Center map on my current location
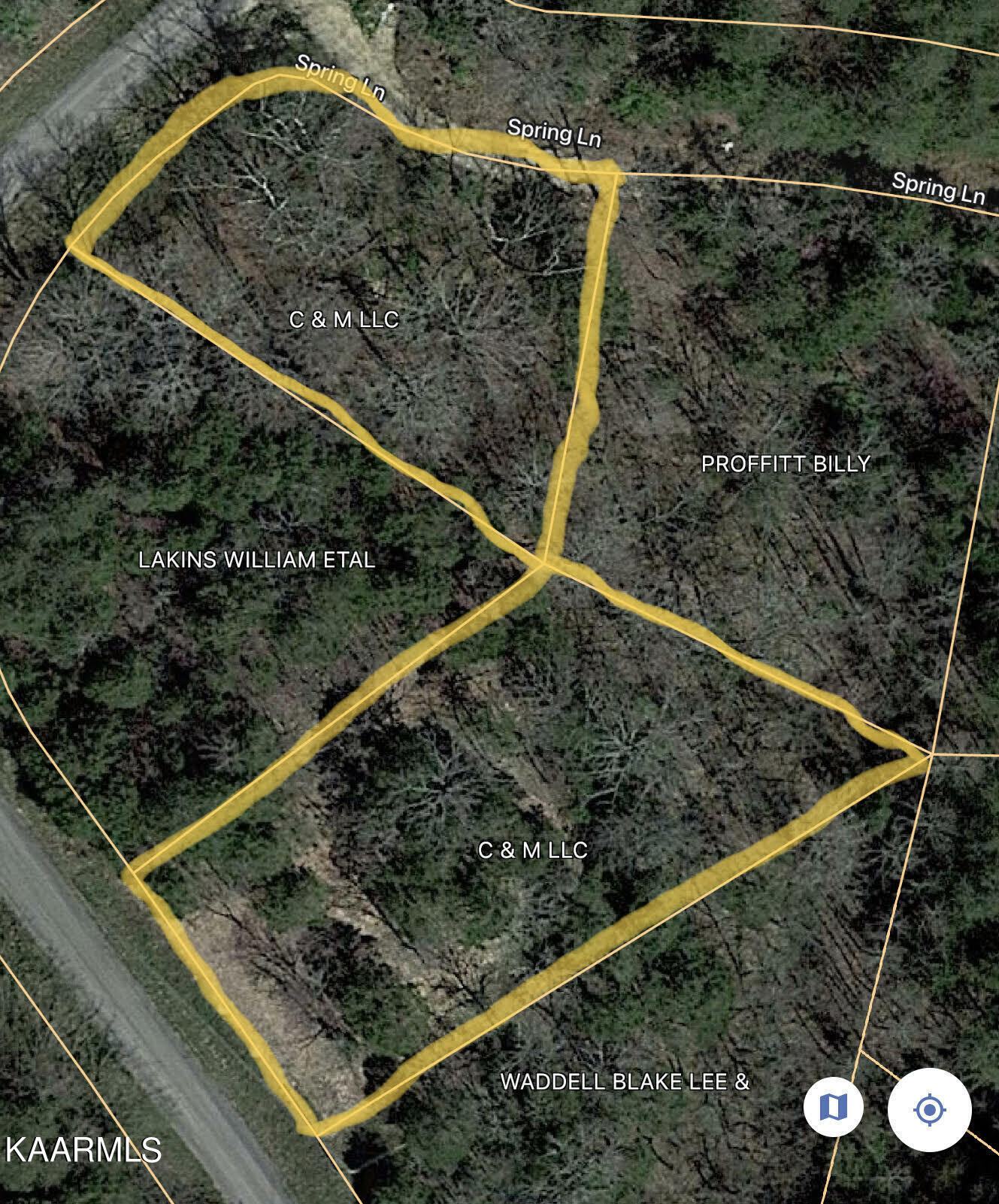Image resolution: width=999 pixels, height=1204 pixels. click(929, 1109)
